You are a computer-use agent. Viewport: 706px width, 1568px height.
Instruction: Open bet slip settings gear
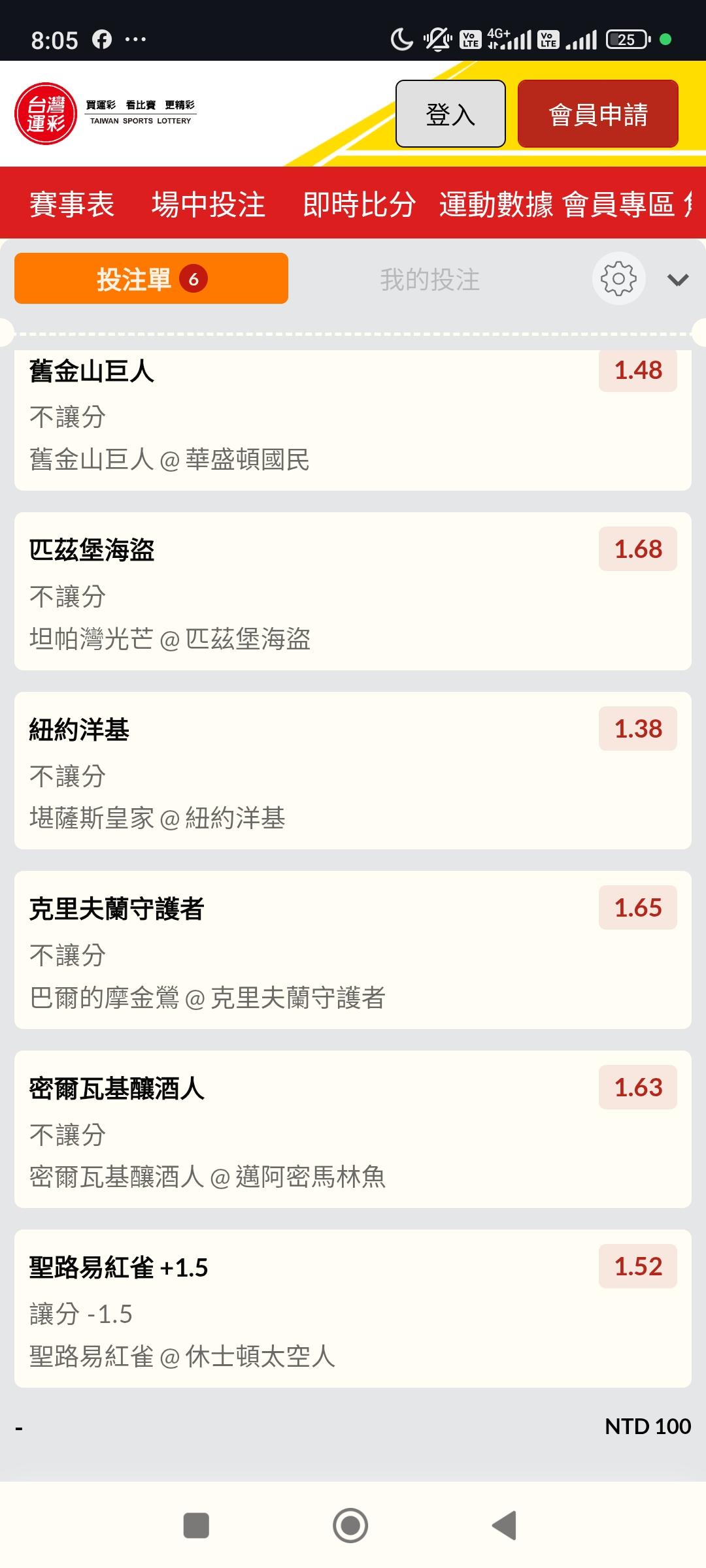pyautogui.click(x=618, y=279)
